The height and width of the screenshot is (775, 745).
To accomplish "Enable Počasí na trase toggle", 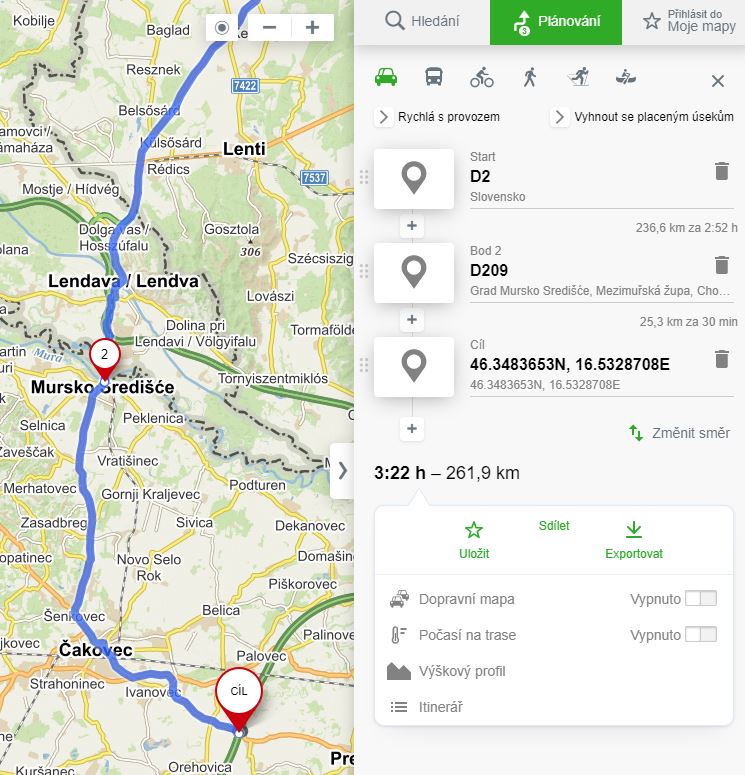I will [701, 634].
